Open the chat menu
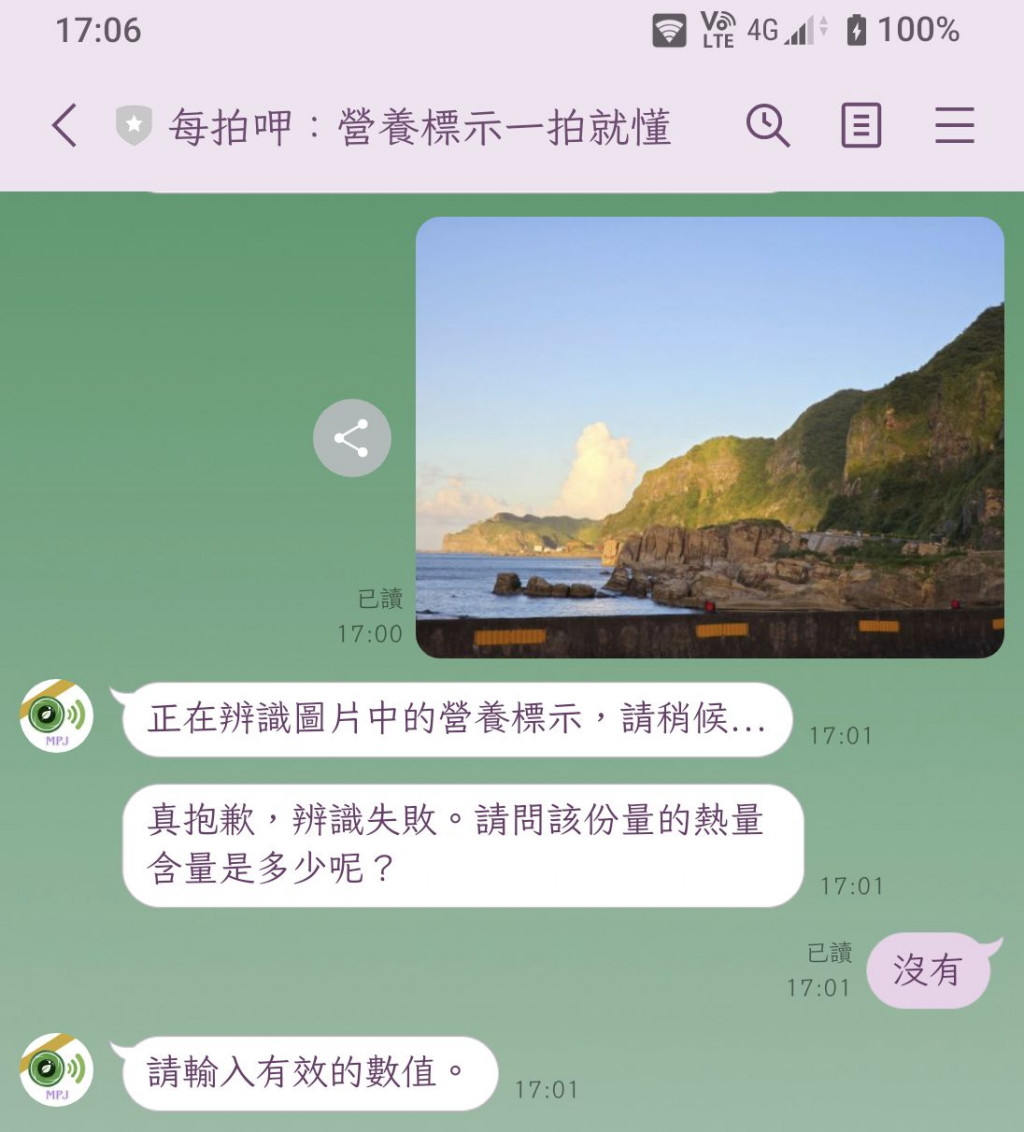 [x=954, y=127]
